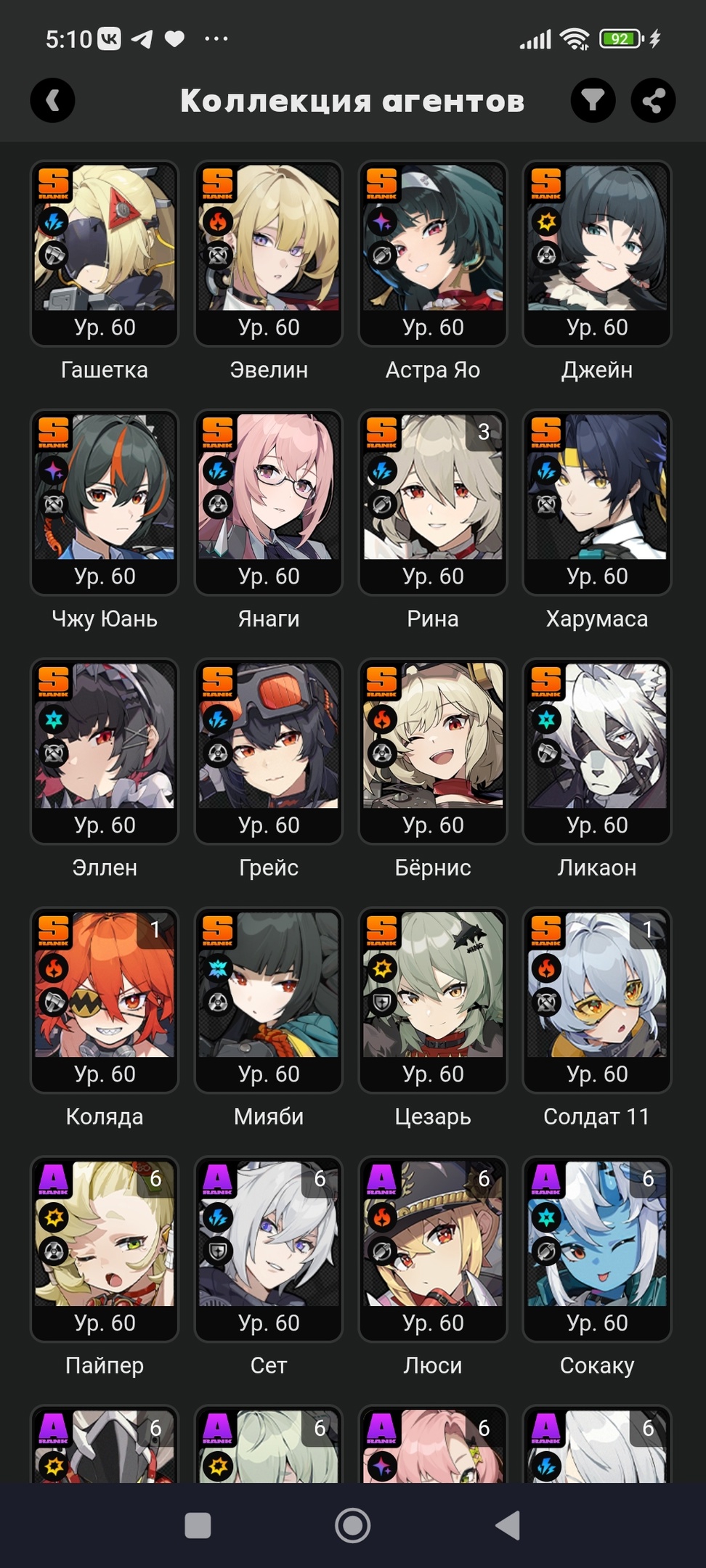Tap the system home button
706x1568 pixels.
[353, 1525]
